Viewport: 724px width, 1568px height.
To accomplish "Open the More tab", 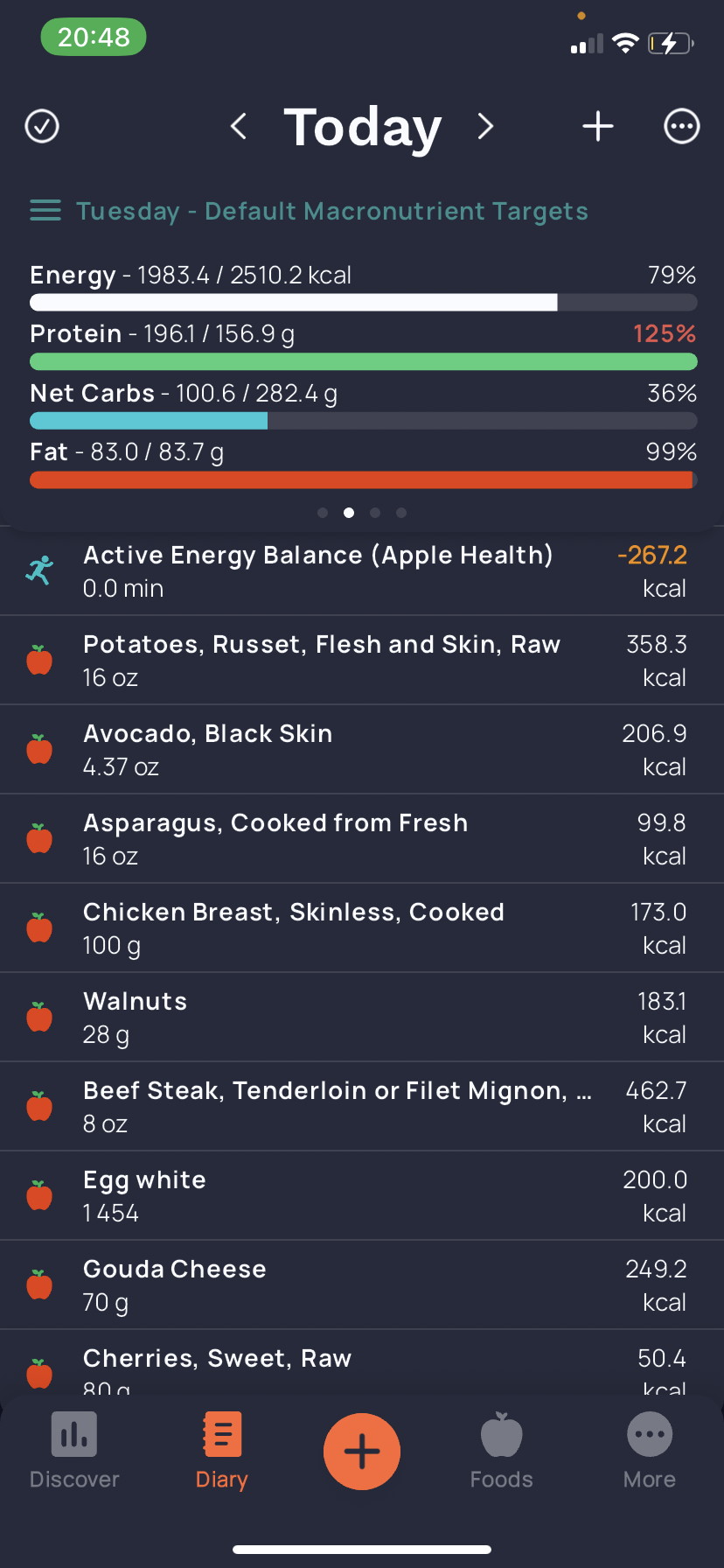I will coord(650,1451).
